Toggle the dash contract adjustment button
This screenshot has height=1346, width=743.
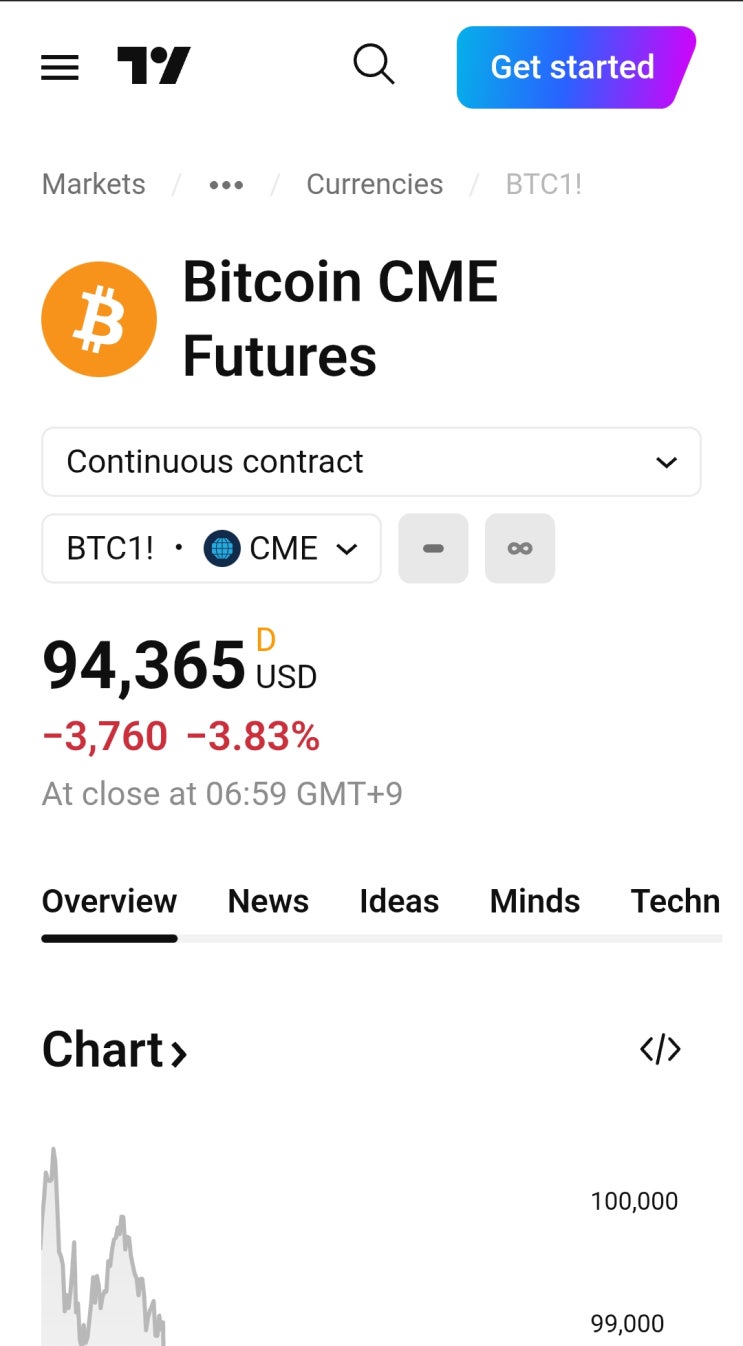(433, 548)
